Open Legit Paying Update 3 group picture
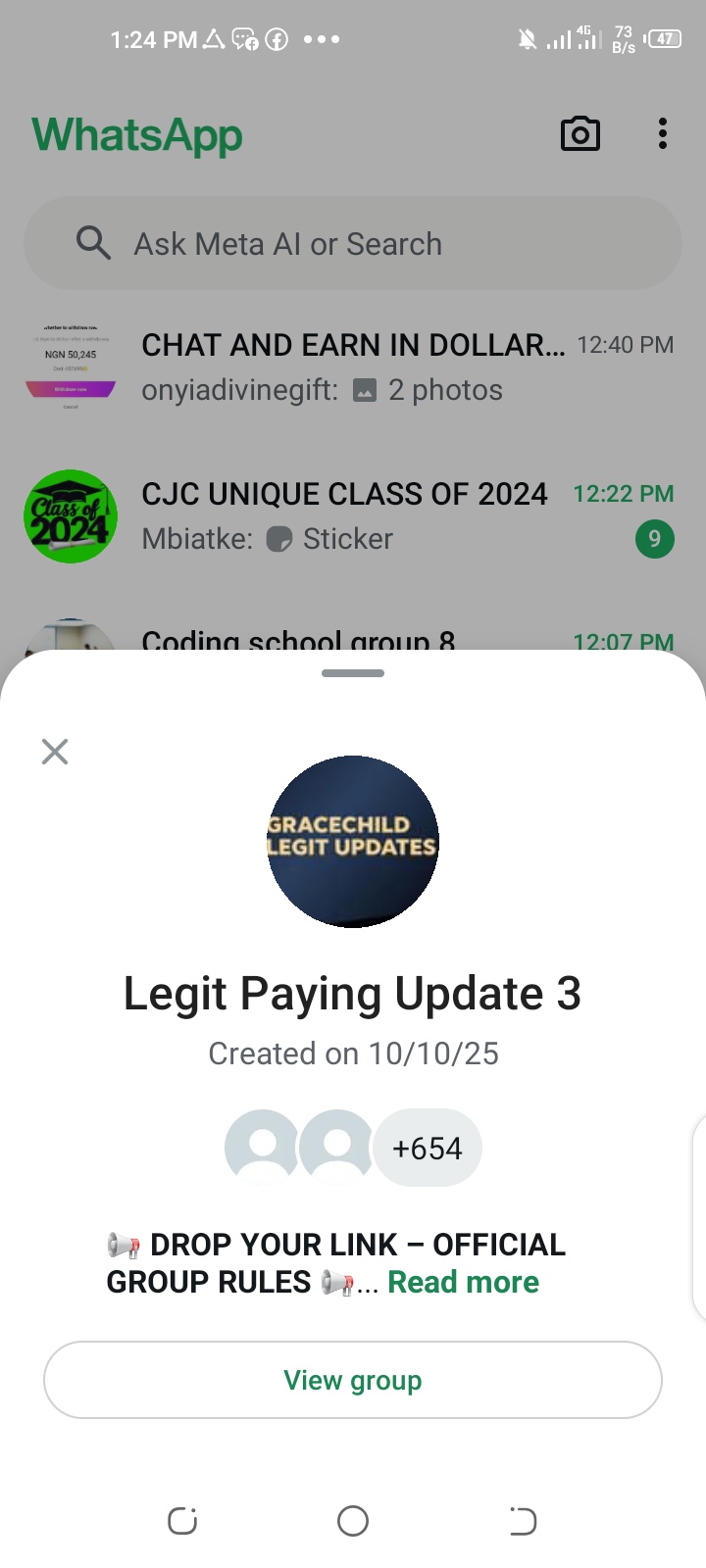Screen dimensions: 706x1568 pyautogui.click(x=353, y=842)
